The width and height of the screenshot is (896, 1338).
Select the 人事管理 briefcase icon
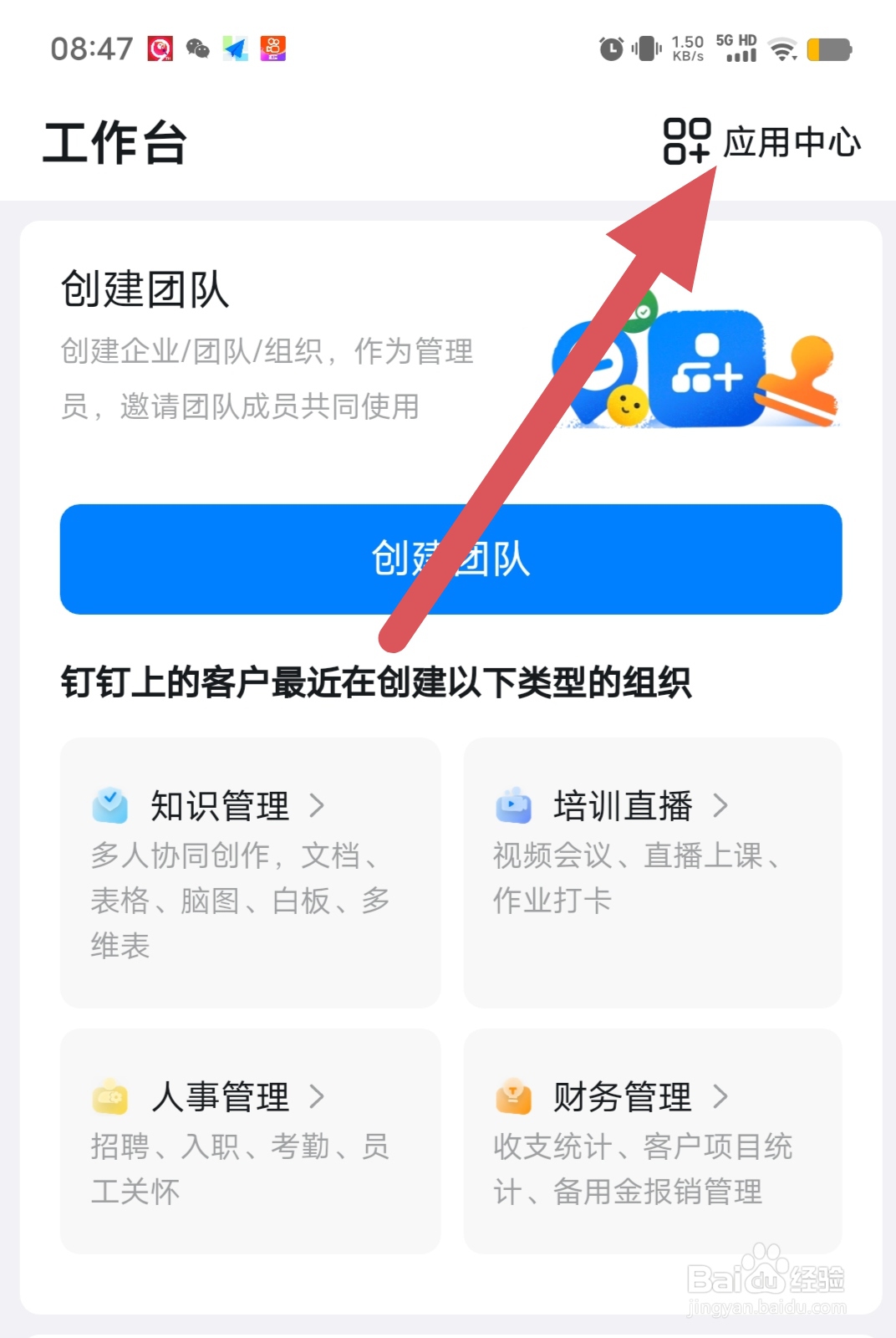click(x=109, y=1096)
